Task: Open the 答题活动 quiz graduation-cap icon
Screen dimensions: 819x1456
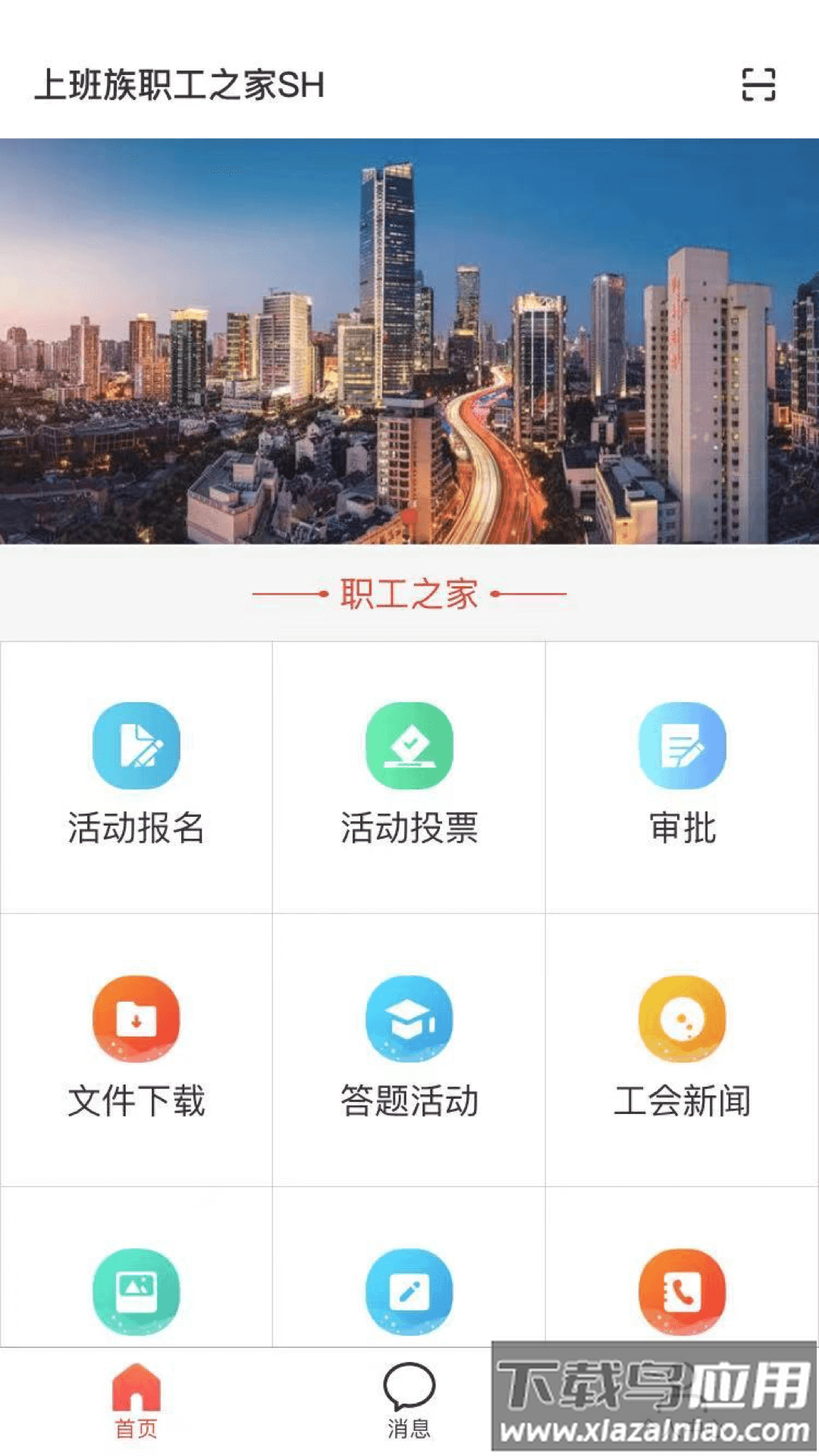Action: coord(409,1018)
